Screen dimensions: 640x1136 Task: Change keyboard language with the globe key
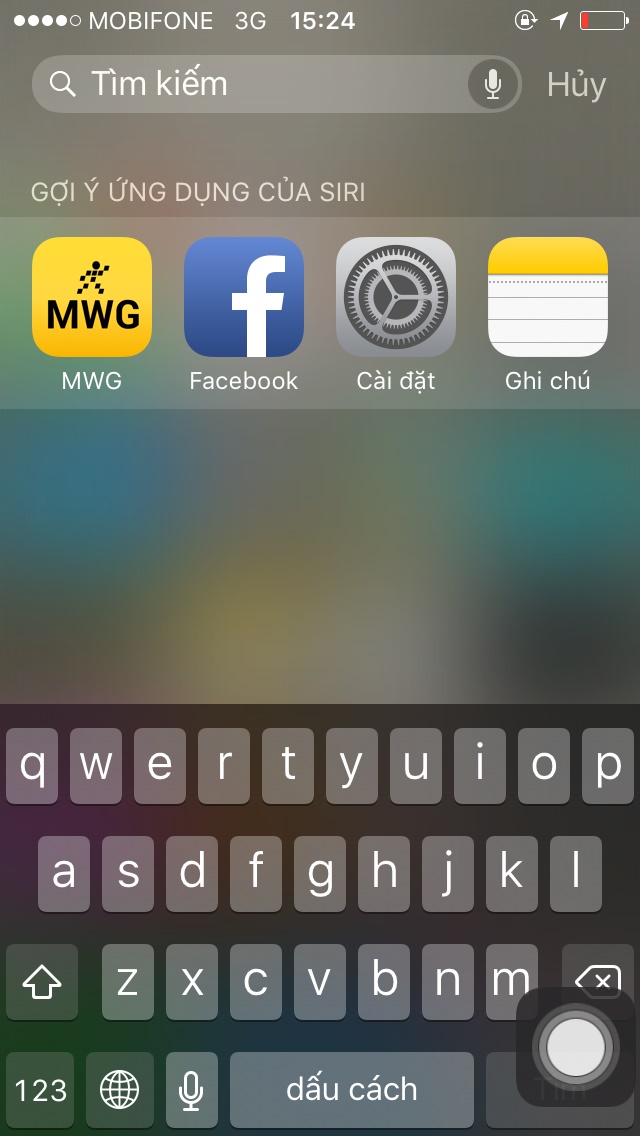pos(120,1090)
